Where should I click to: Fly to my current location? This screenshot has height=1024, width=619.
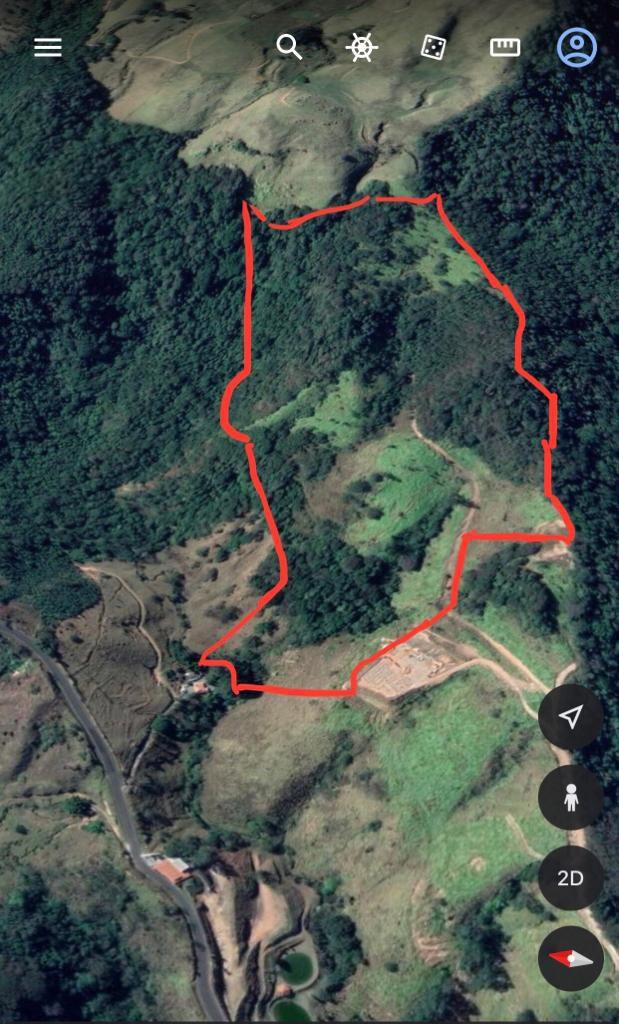point(571,717)
